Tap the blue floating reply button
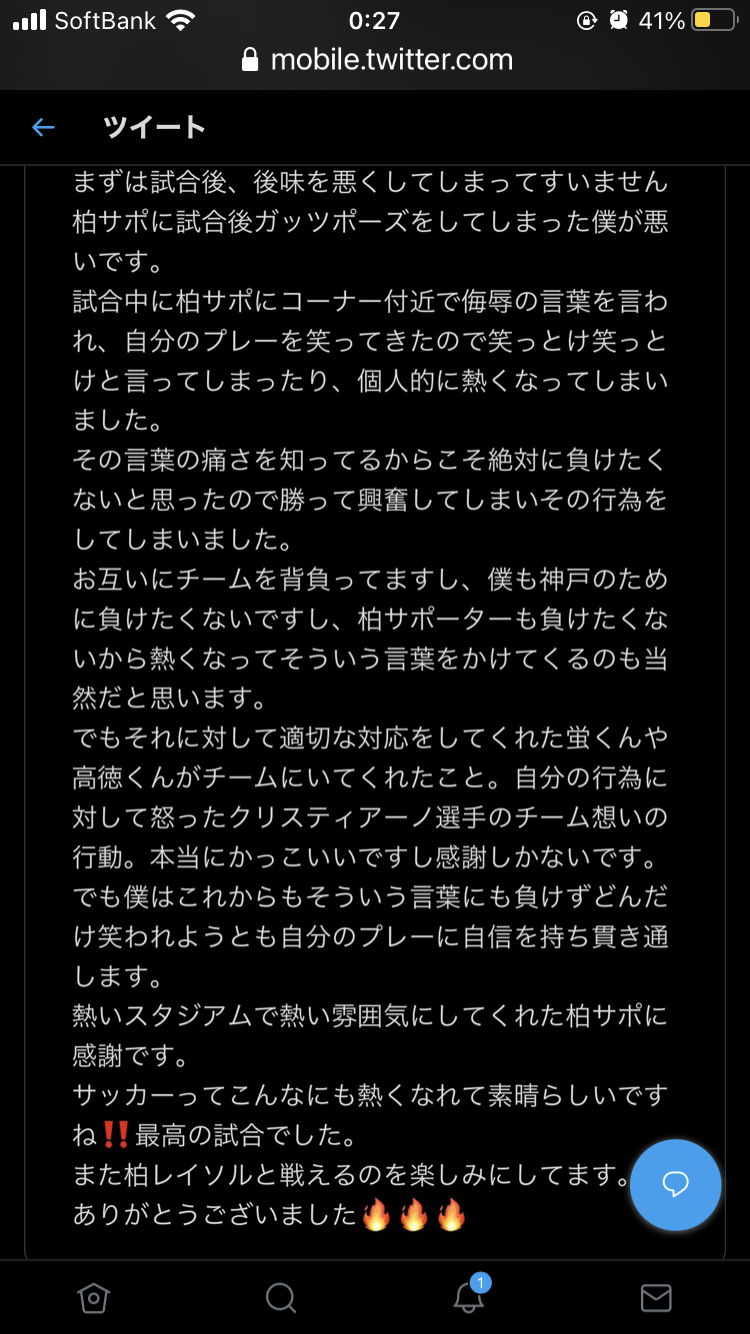The width and height of the screenshot is (750, 1334). (676, 1184)
